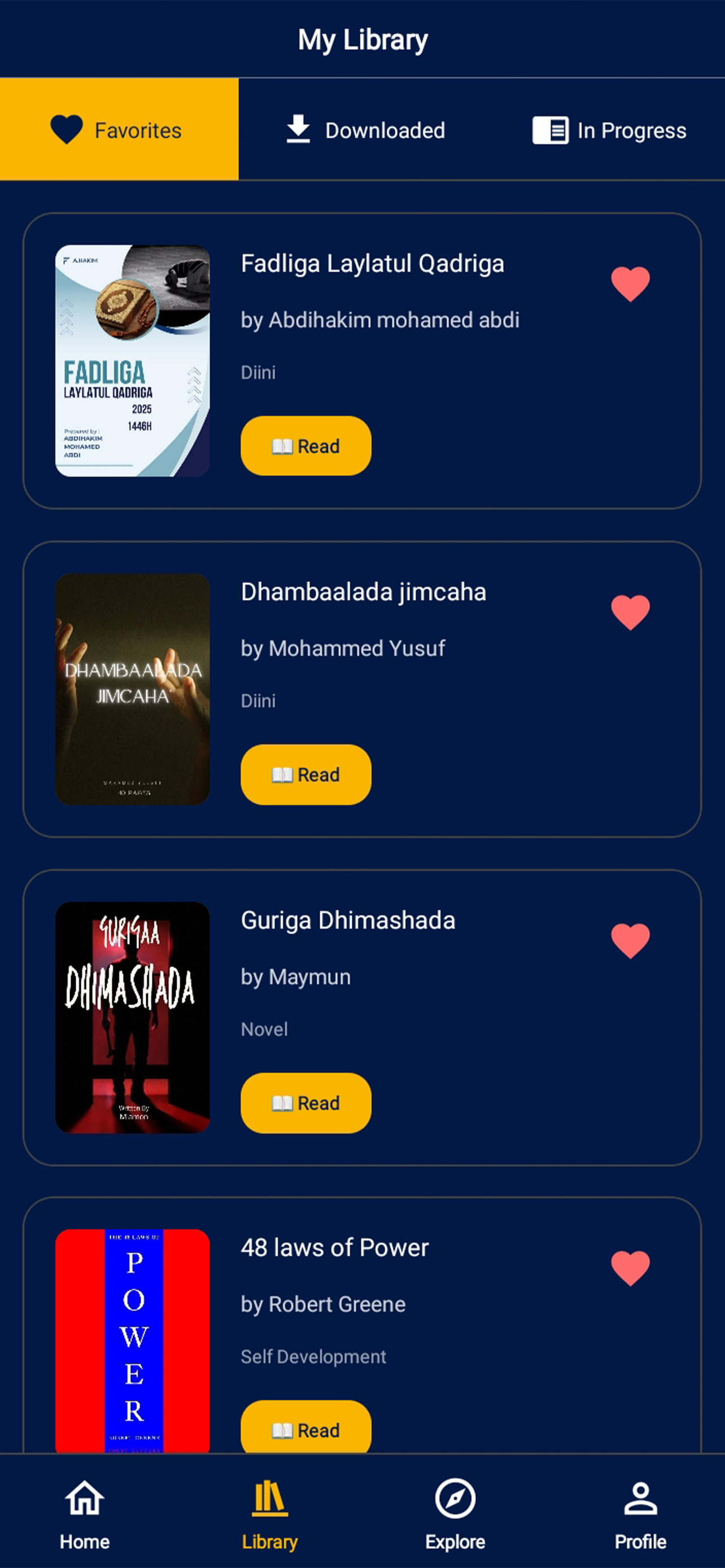This screenshot has width=725, height=1568.
Task: Switch to the In Progress tab
Action: (609, 130)
